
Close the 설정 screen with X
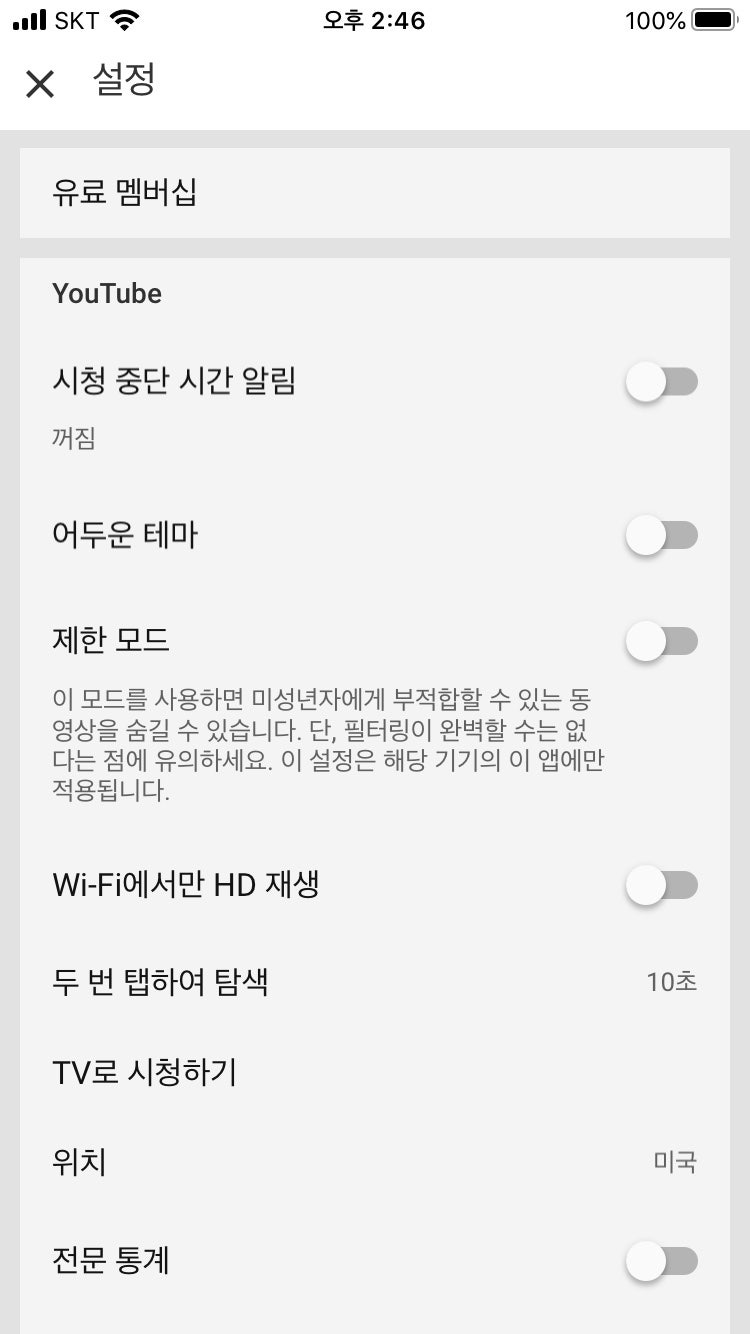pyautogui.click(x=40, y=84)
